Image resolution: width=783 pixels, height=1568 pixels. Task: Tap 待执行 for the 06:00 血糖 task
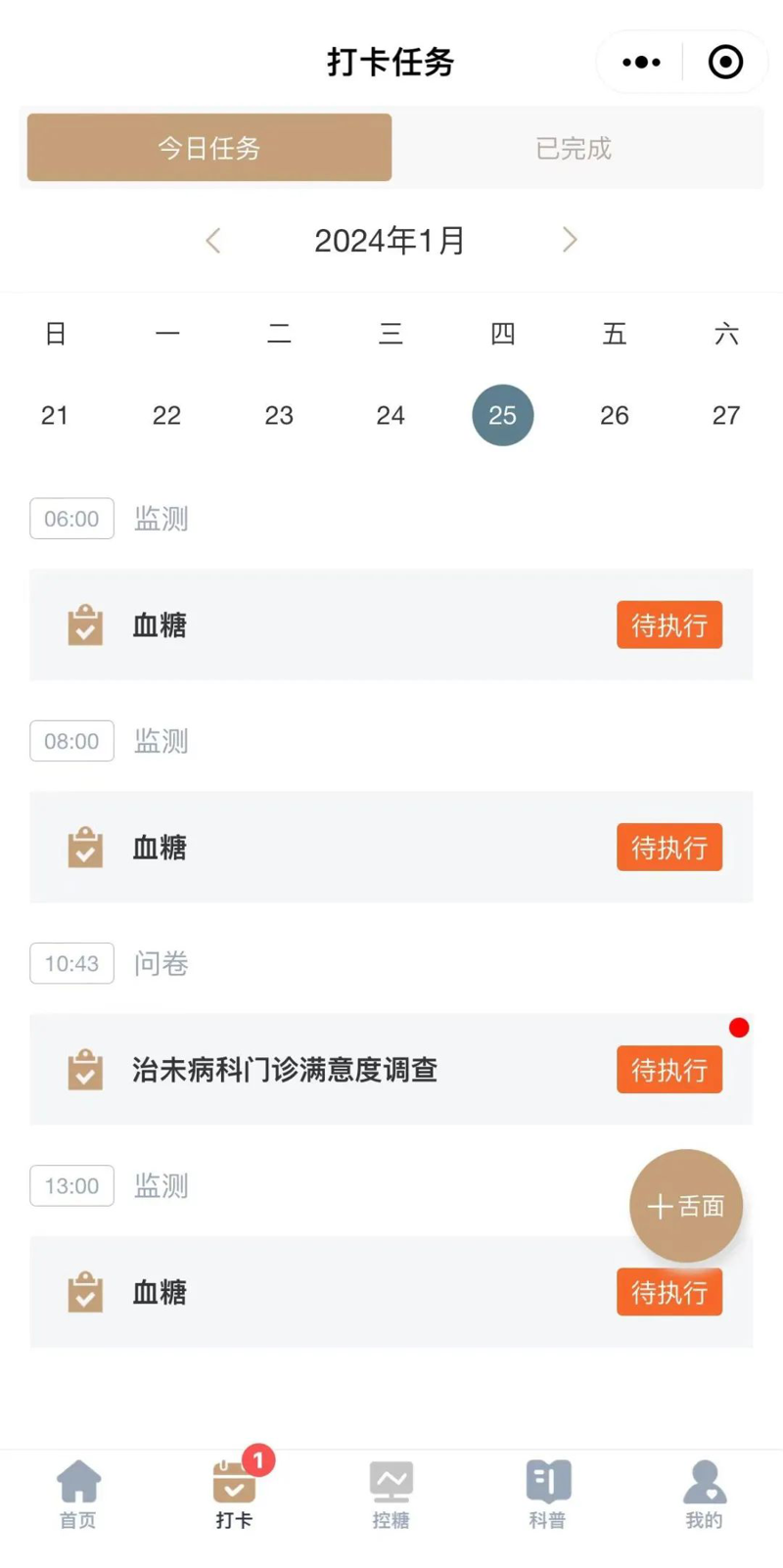click(x=669, y=624)
